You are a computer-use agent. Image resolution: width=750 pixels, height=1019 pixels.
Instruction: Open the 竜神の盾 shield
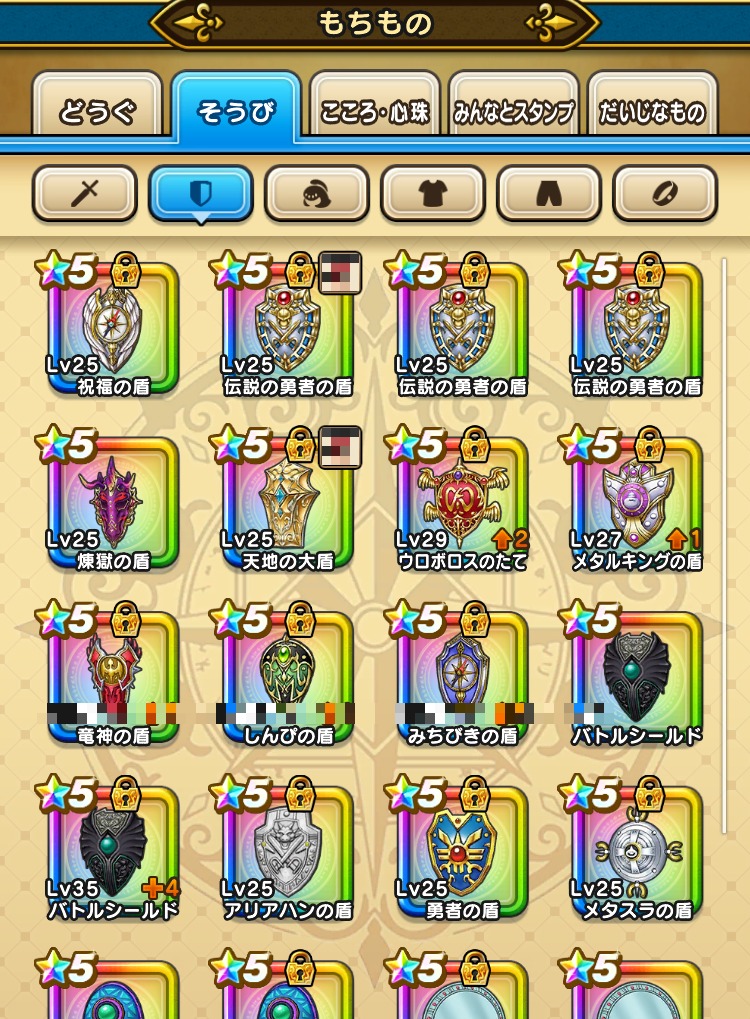113,678
